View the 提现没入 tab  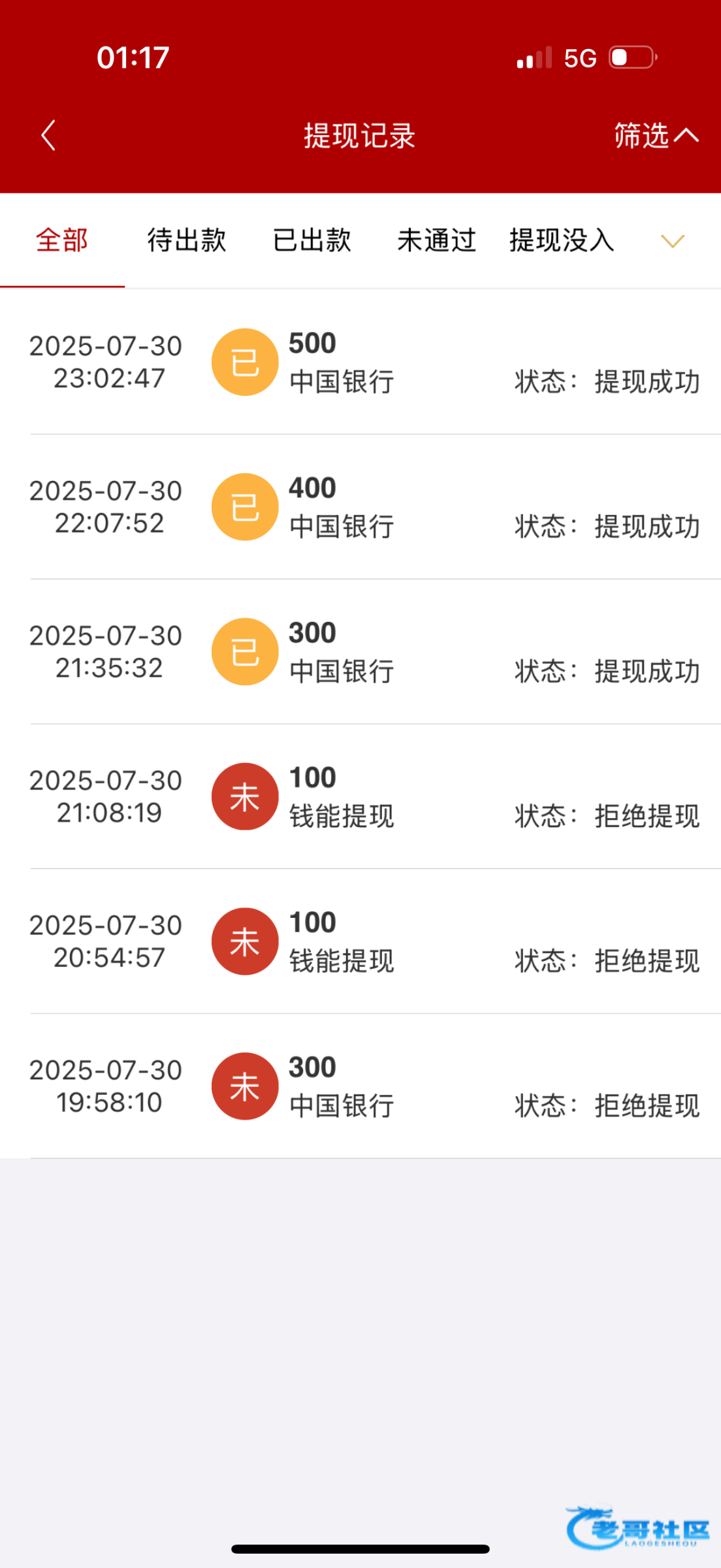point(562,240)
